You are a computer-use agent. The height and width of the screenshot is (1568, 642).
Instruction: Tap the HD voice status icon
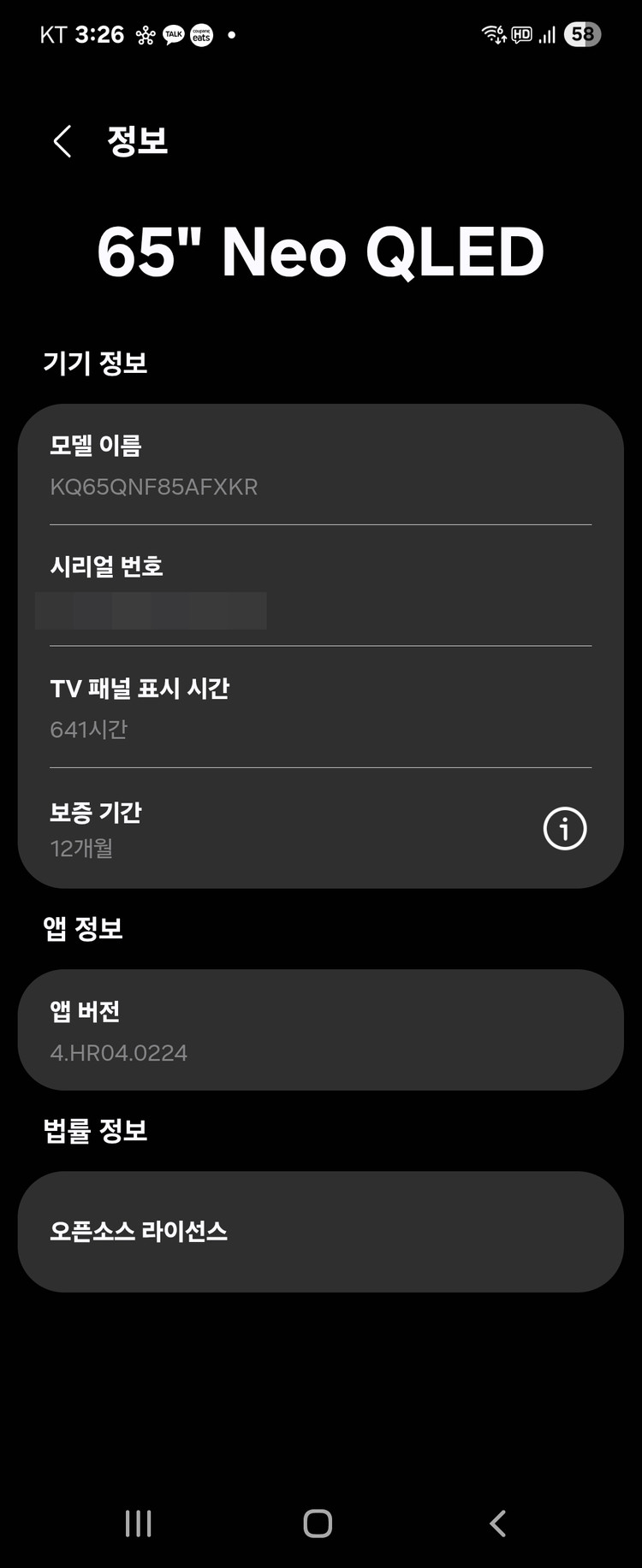[x=521, y=34]
